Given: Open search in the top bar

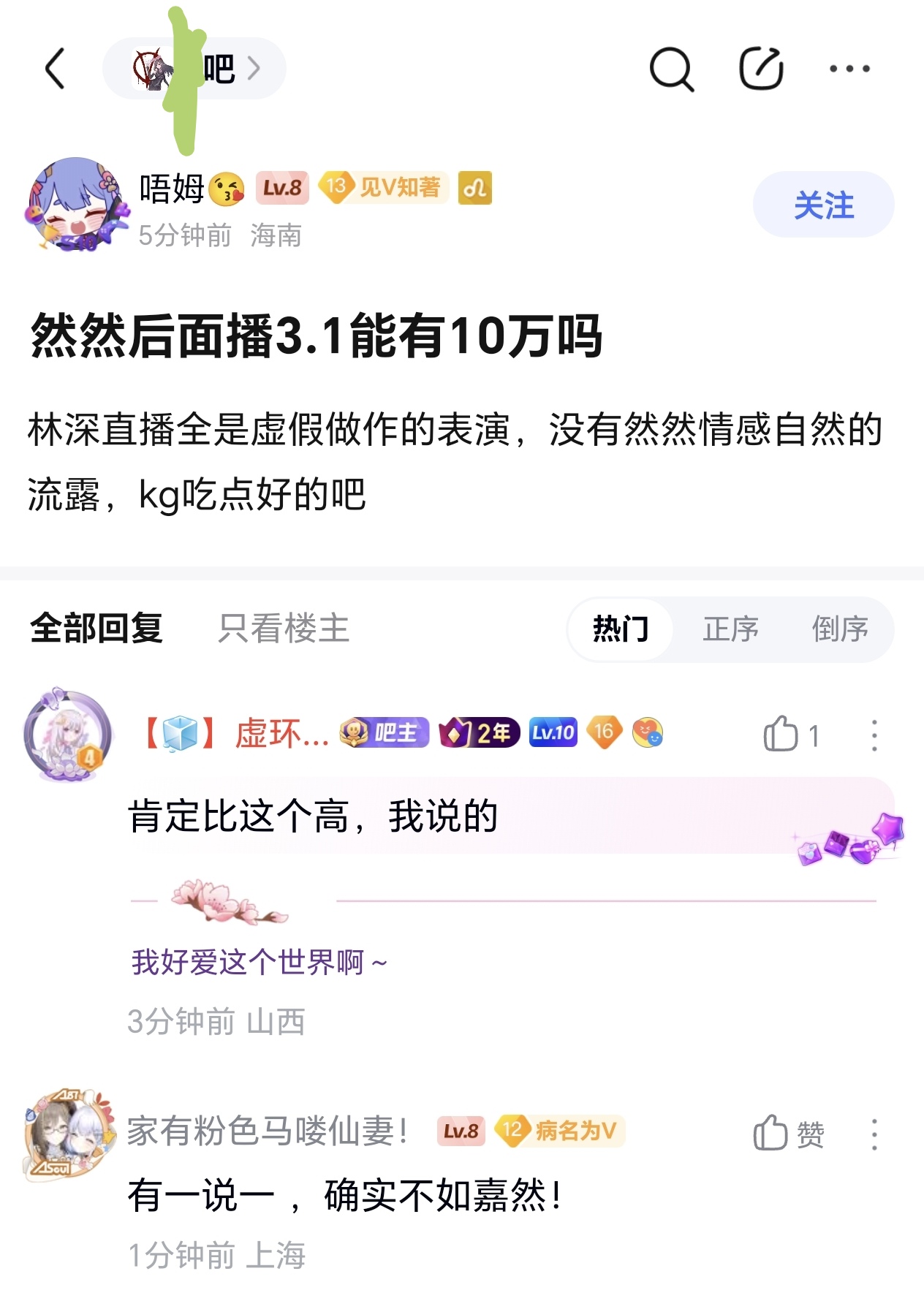Looking at the screenshot, I should (671, 69).
